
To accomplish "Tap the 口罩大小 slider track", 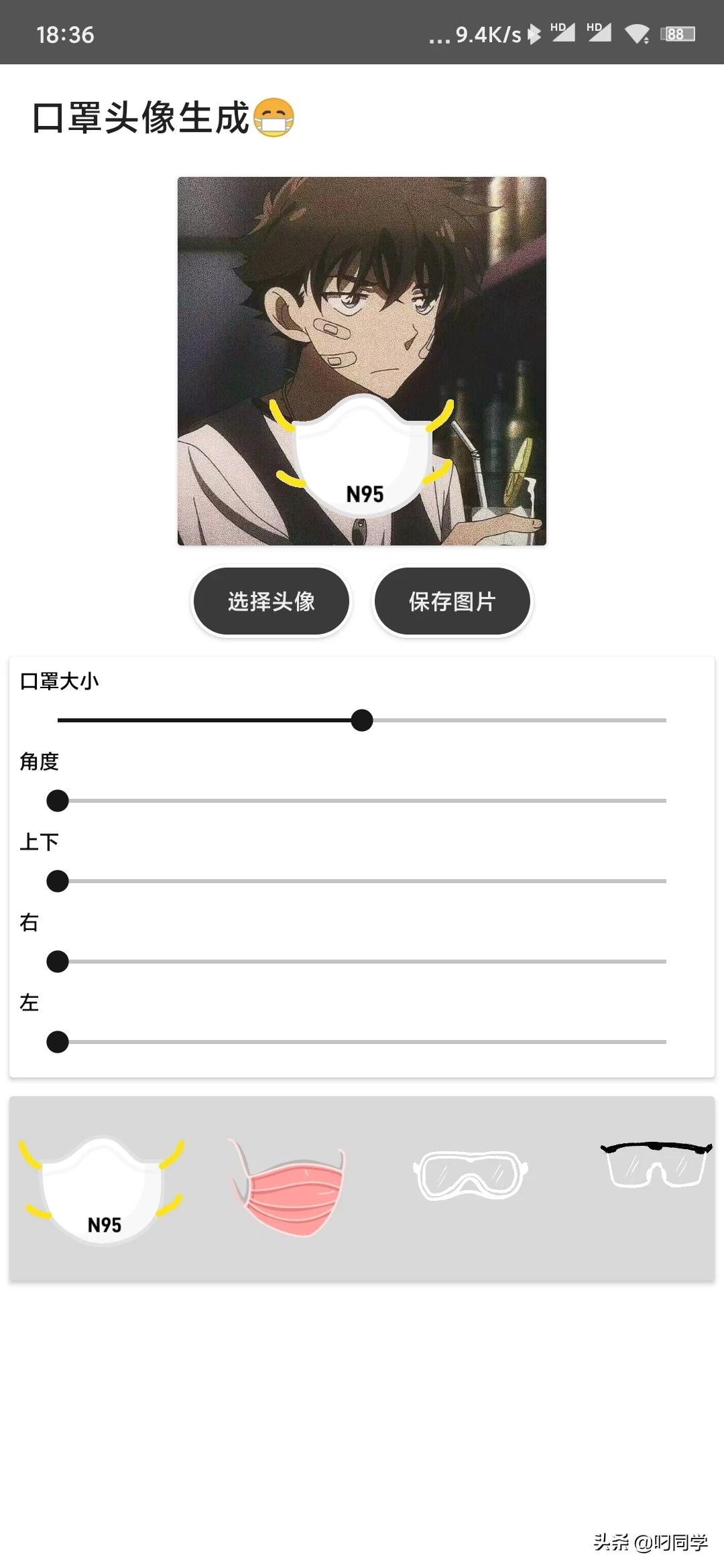I will coord(362,720).
